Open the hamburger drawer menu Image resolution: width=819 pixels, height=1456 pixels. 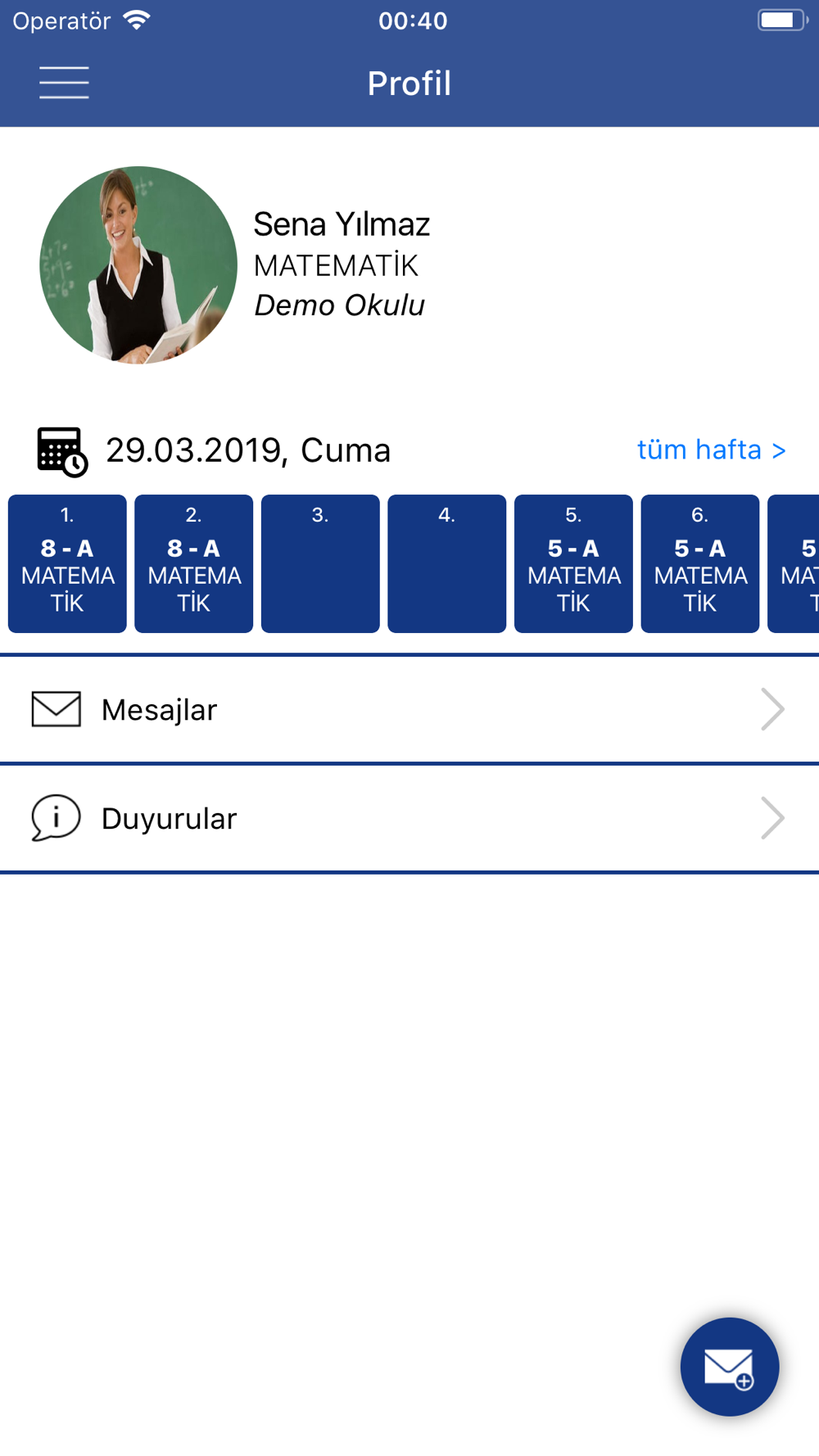coord(64,83)
